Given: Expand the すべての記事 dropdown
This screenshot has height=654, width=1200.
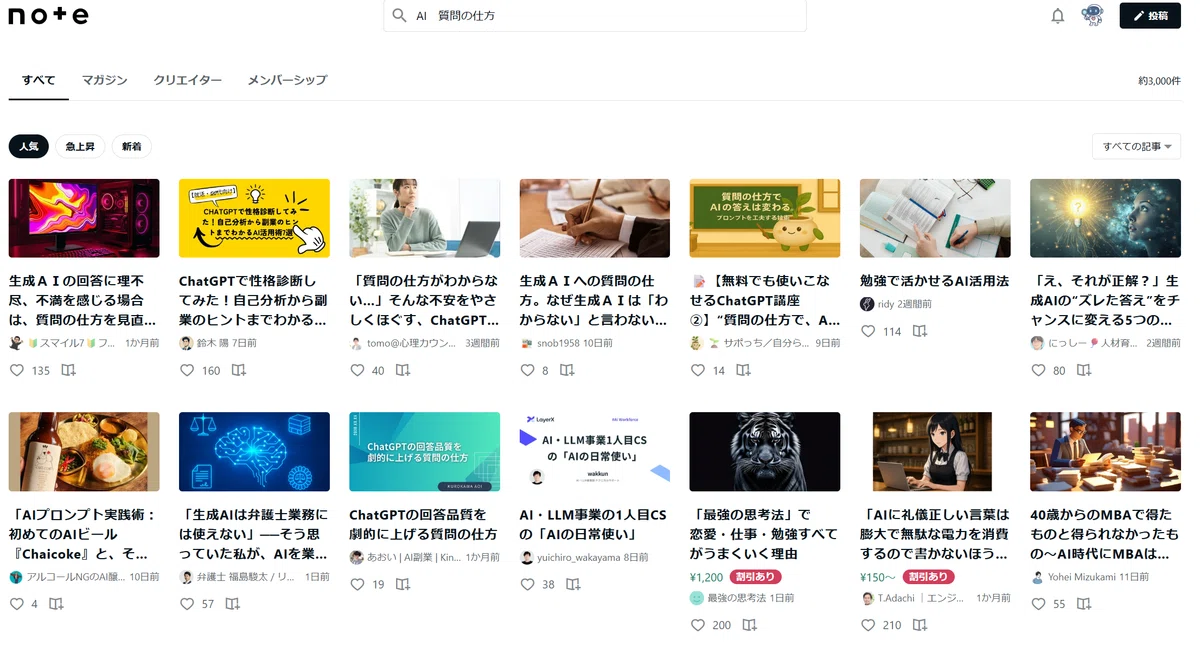Looking at the screenshot, I should [x=1136, y=146].
